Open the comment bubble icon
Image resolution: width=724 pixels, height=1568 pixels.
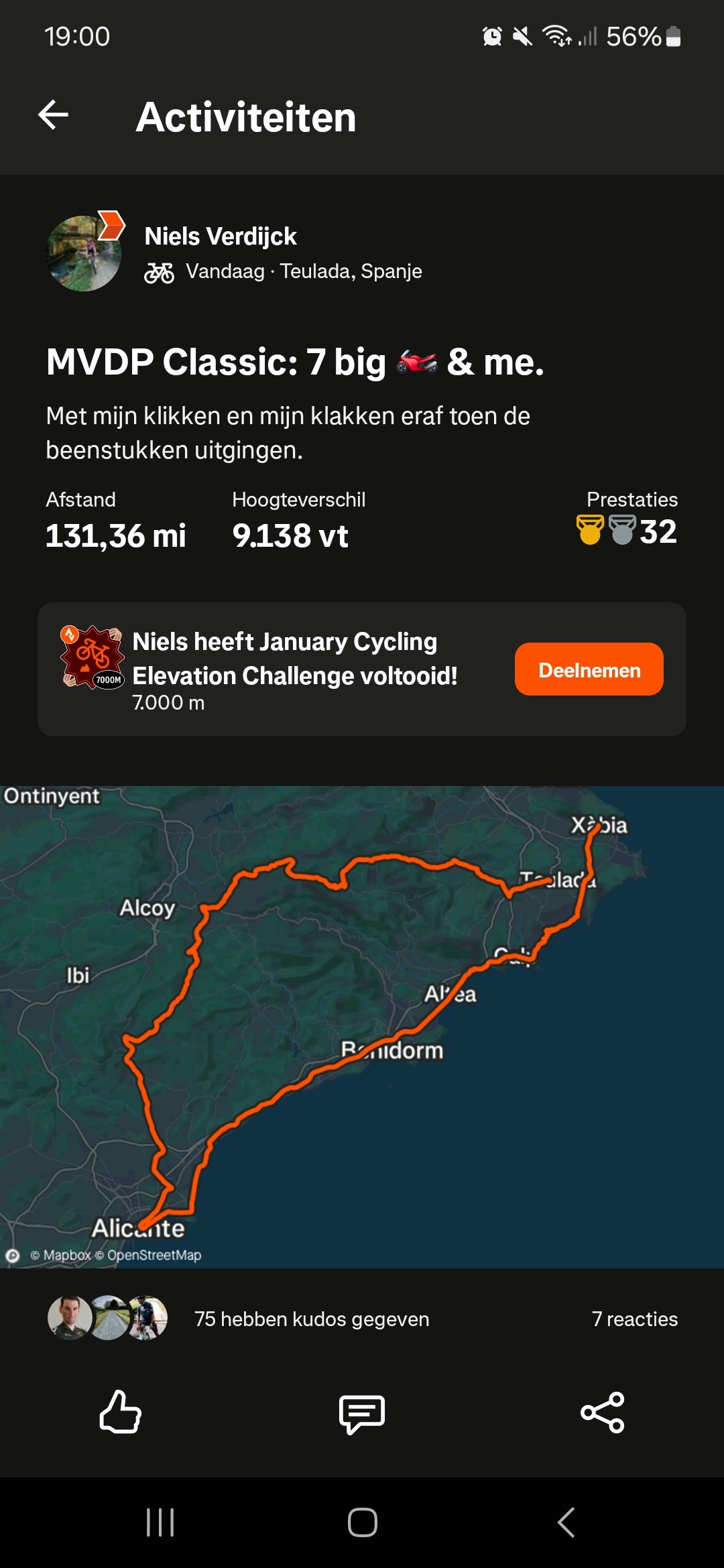pyautogui.click(x=362, y=1413)
